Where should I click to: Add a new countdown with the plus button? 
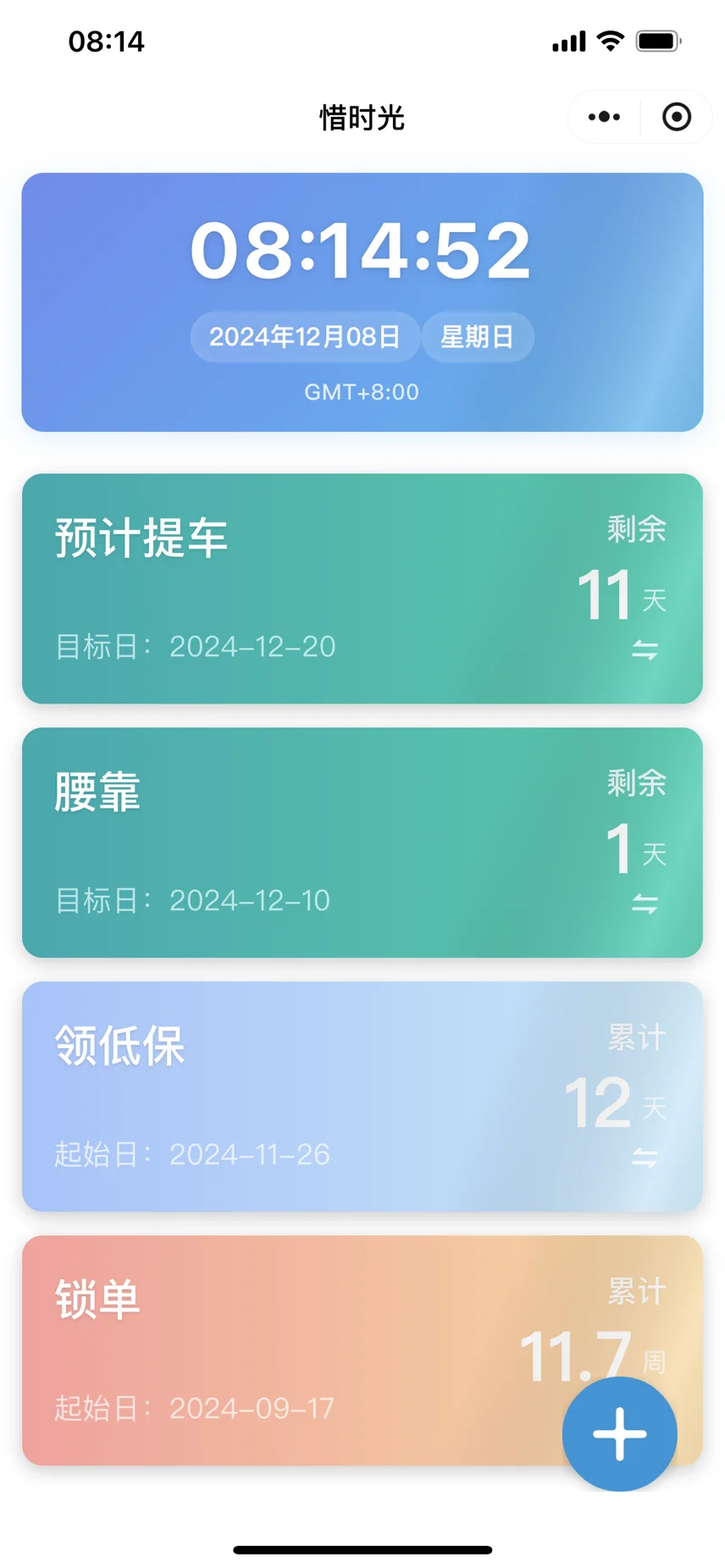coord(619,1433)
